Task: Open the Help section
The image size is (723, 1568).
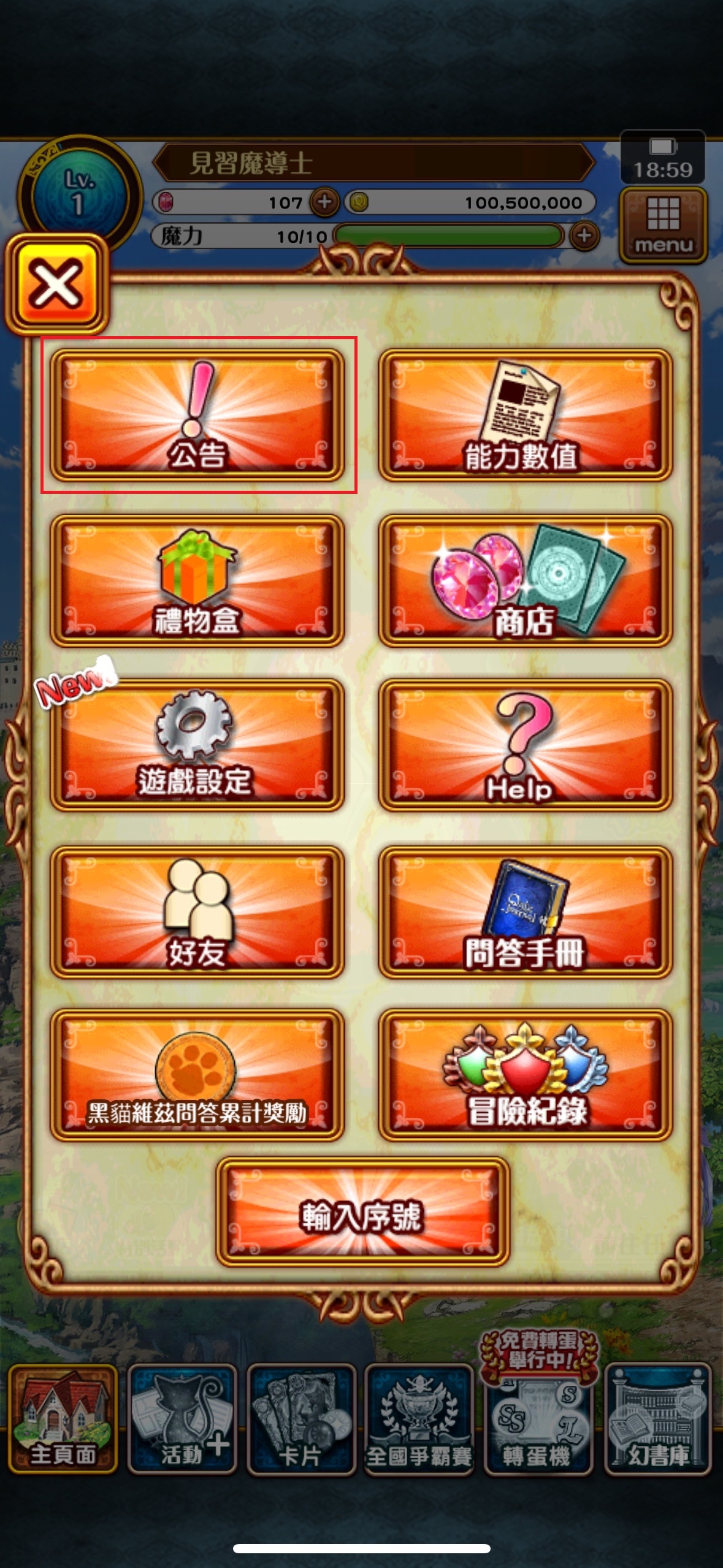Action: [x=526, y=745]
